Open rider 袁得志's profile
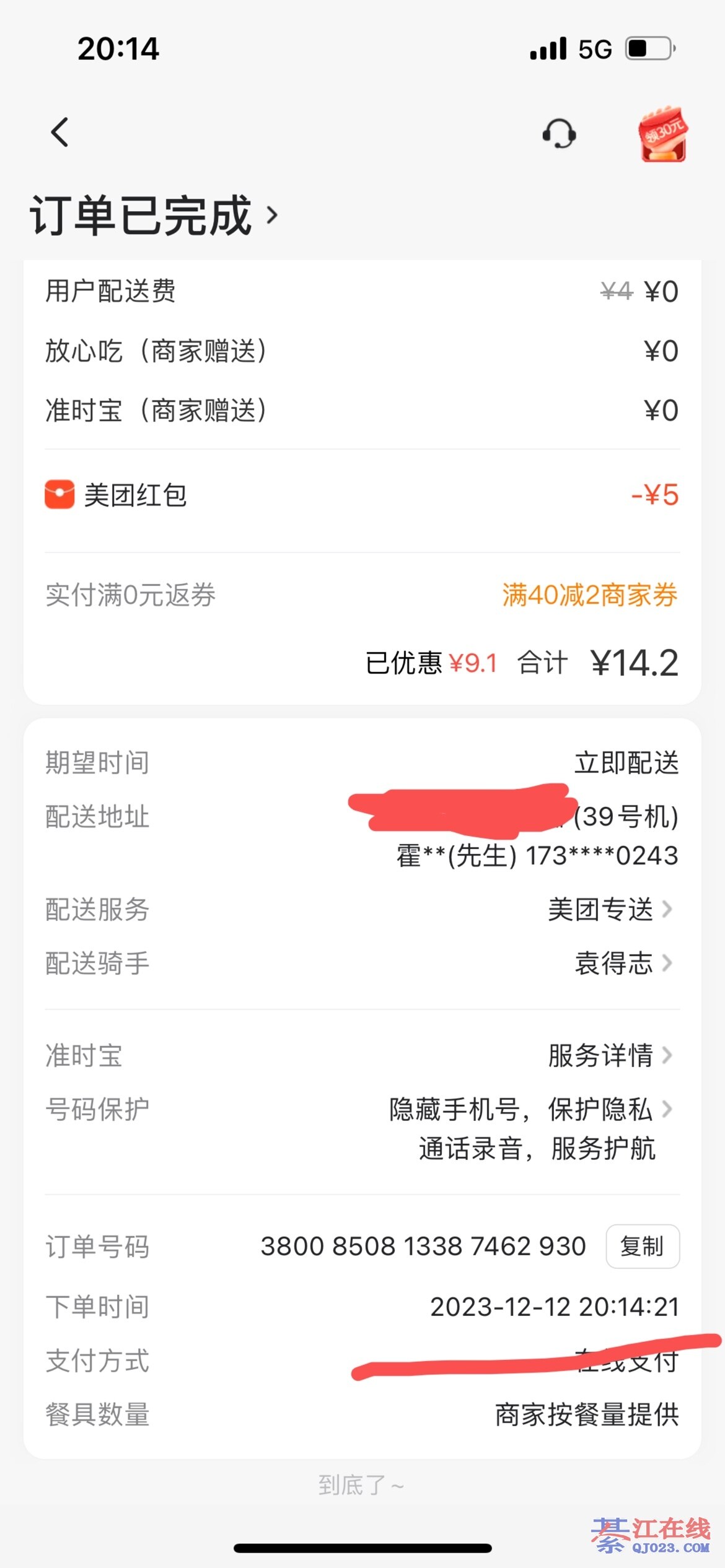 tap(623, 964)
